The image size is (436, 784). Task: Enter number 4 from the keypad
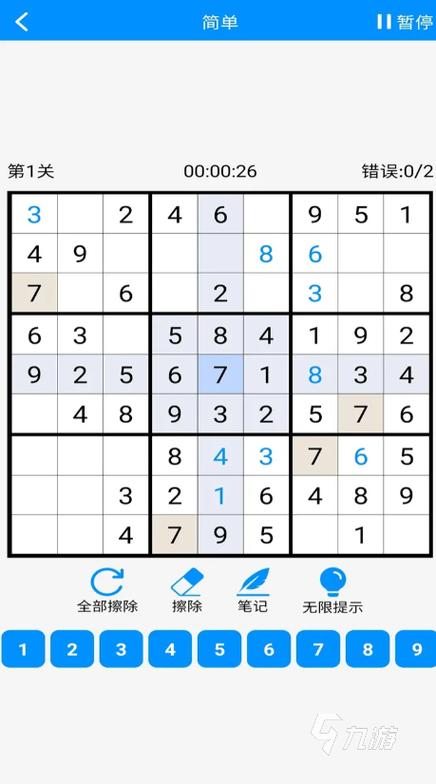170,649
